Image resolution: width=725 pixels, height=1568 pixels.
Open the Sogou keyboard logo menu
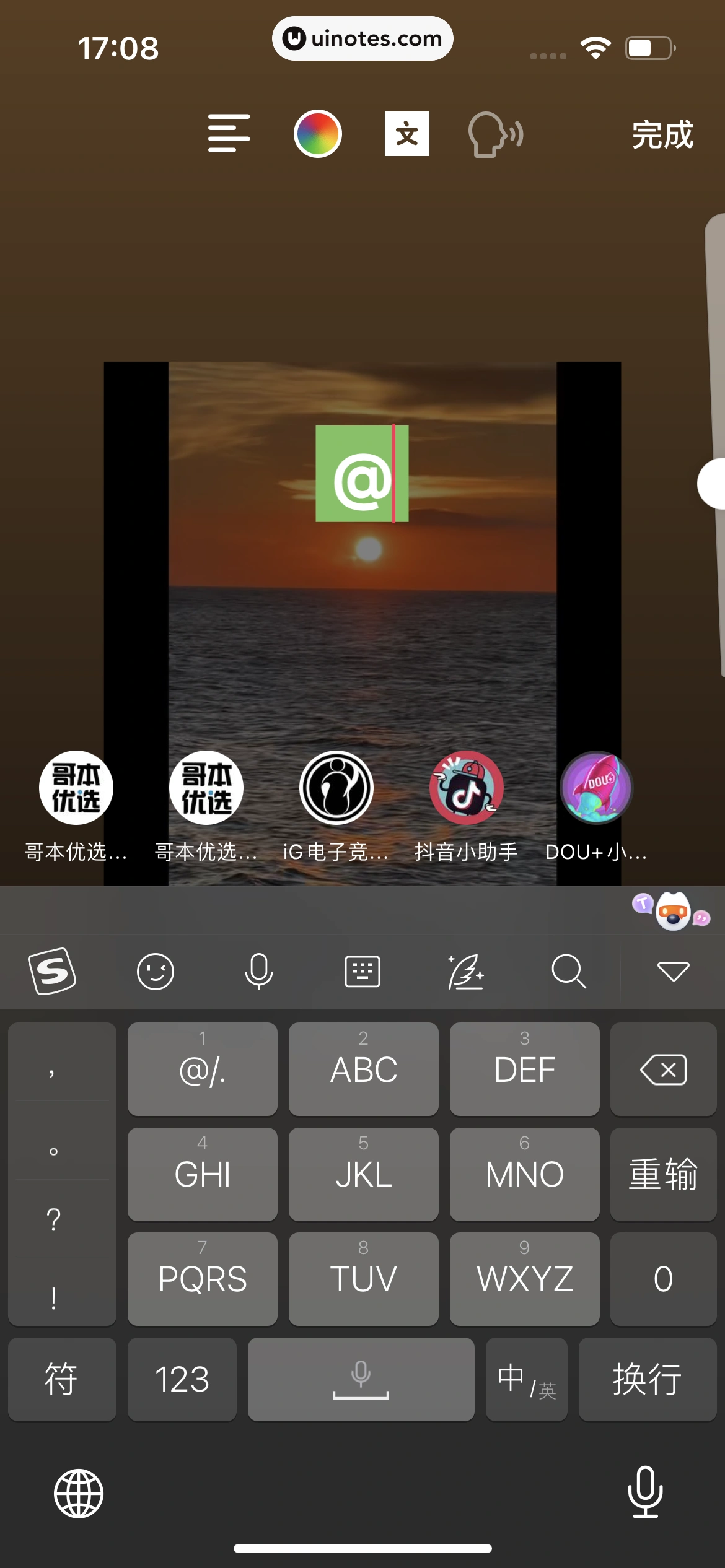coord(53,971)
